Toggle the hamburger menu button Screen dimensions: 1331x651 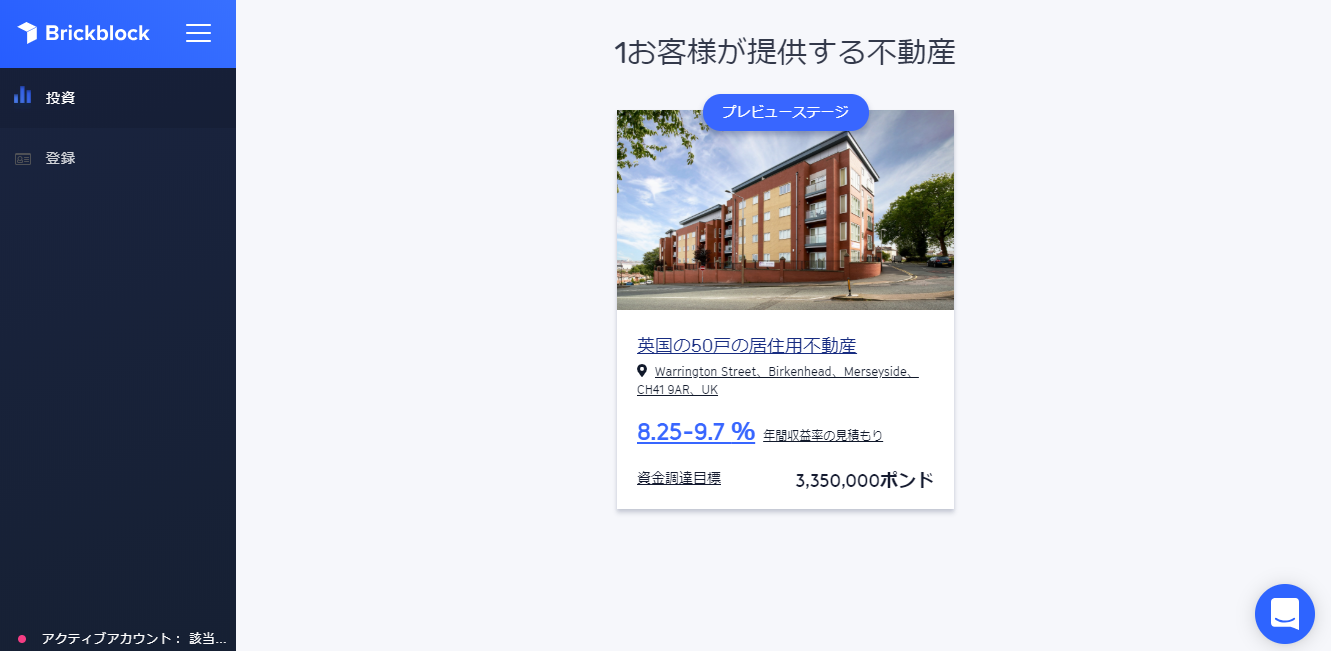pyautogui.click(x=198, y=33)
